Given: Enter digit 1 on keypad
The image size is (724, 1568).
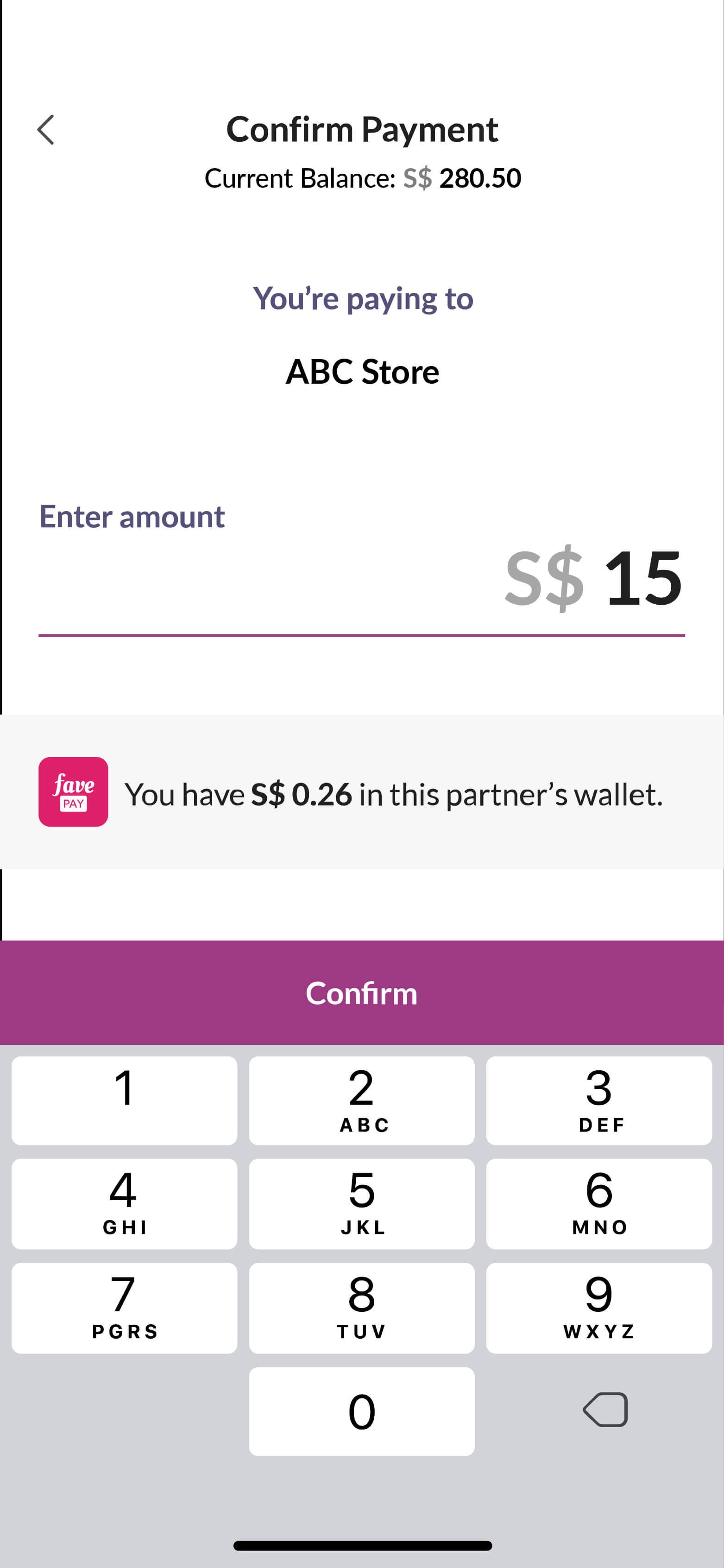Looking at the screenshot, I should [124, 1100].
